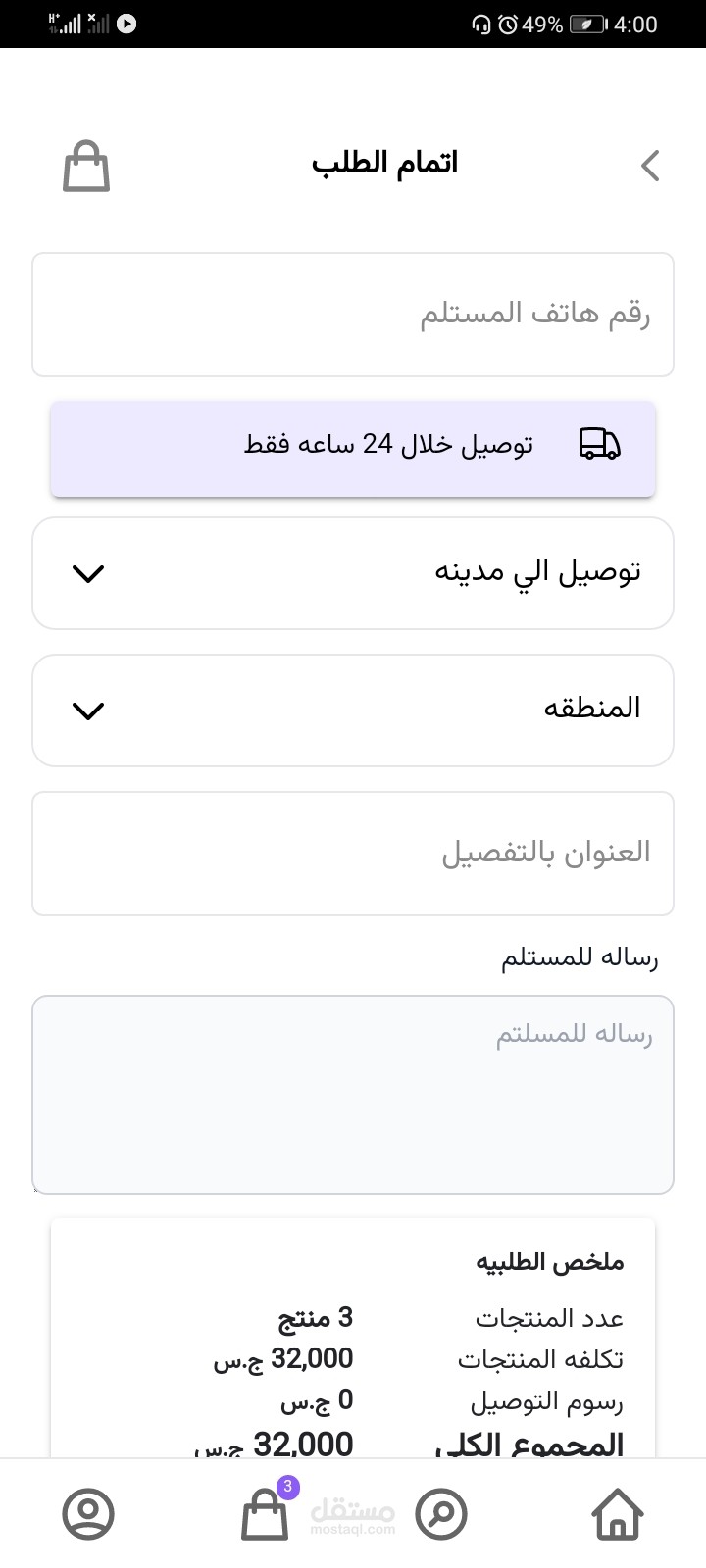Image resolution: width=706 pixels, height=1568 pixels.
Task: Go to the home tab
Action: click(x=618, y=1514)
